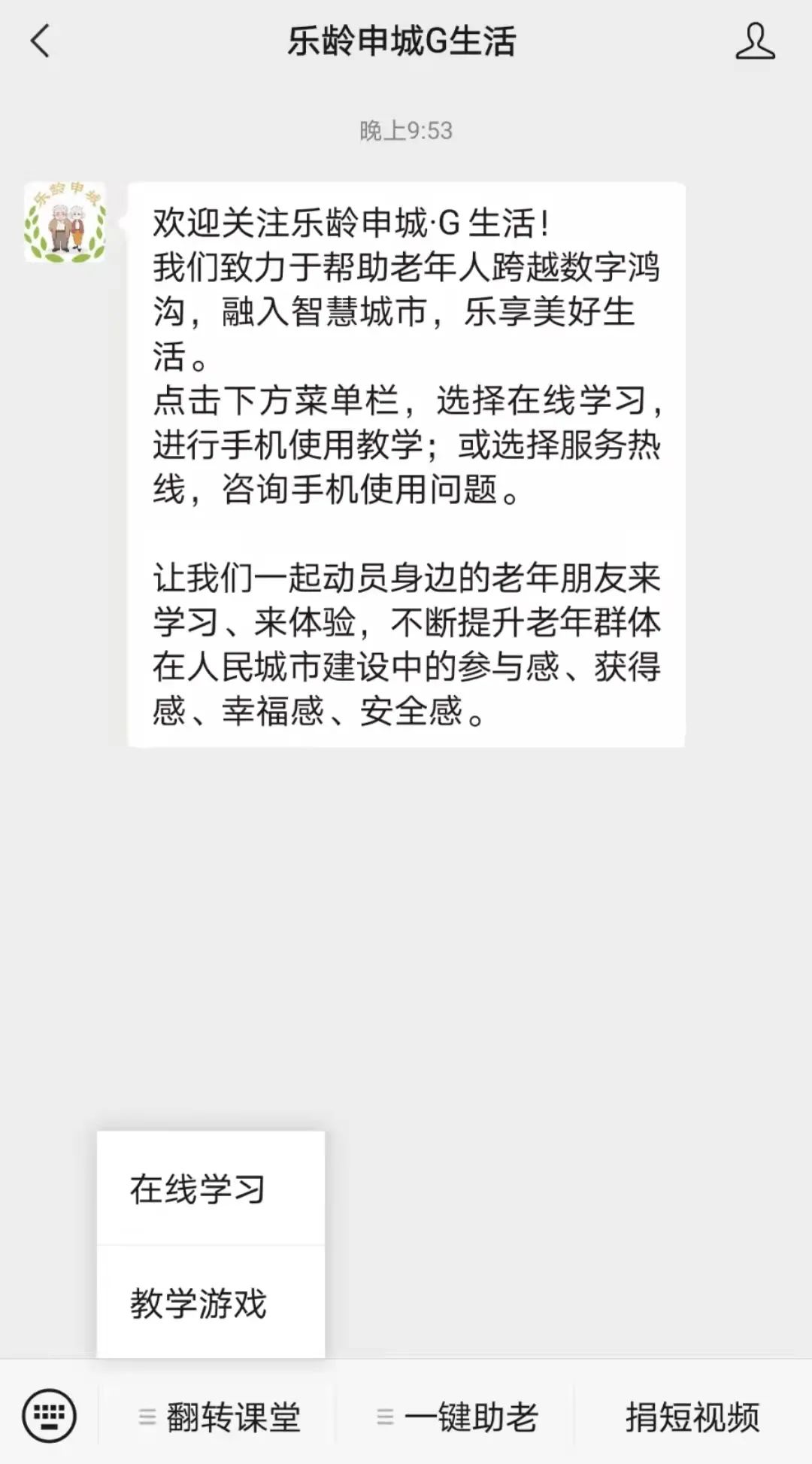Open the 乐龄申城 avatar
812x1464 pixels.
point(65,223)
